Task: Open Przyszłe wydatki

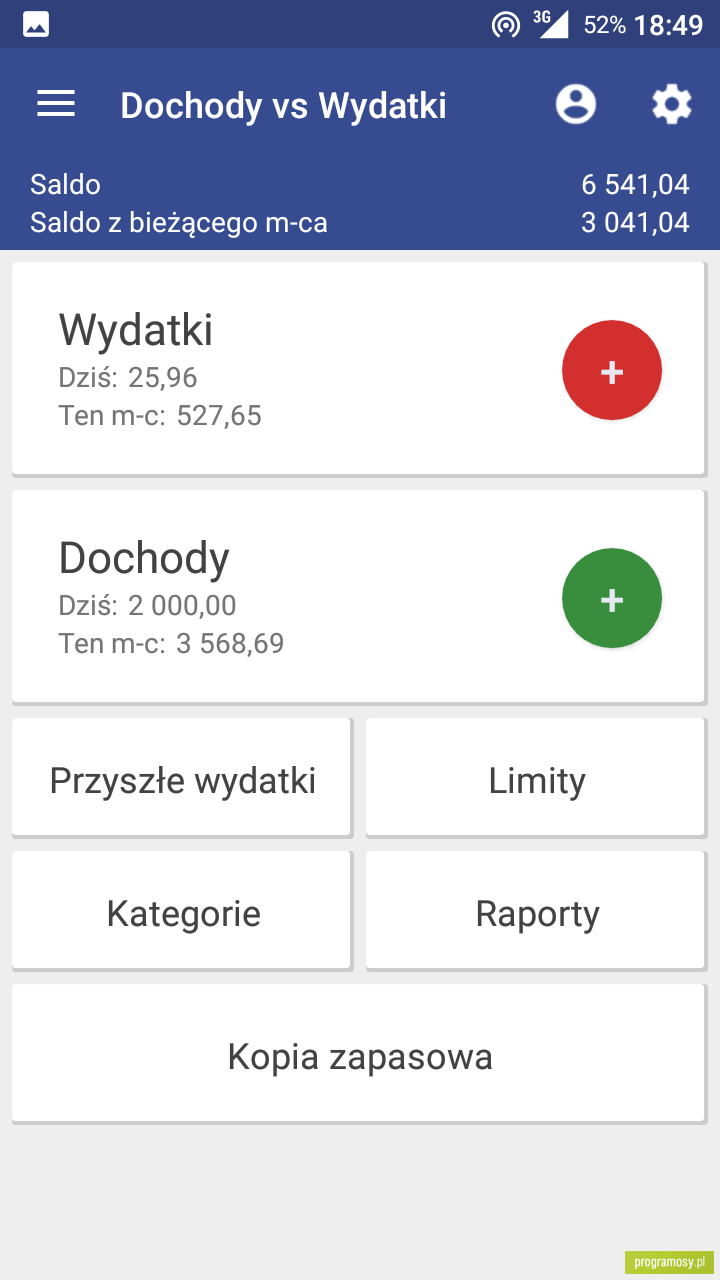Action: (182, 777)
